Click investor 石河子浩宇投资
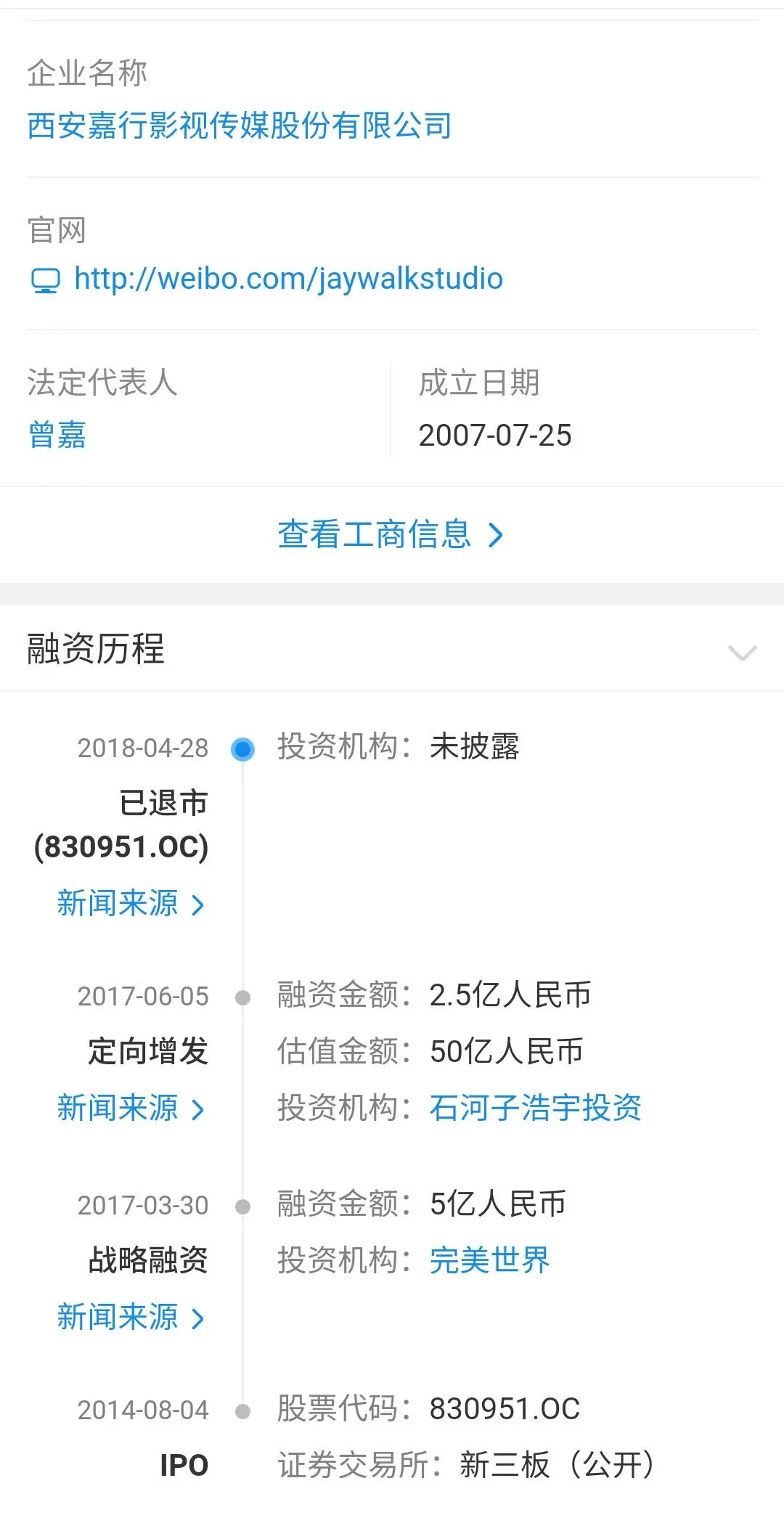 click(537, 1109)
